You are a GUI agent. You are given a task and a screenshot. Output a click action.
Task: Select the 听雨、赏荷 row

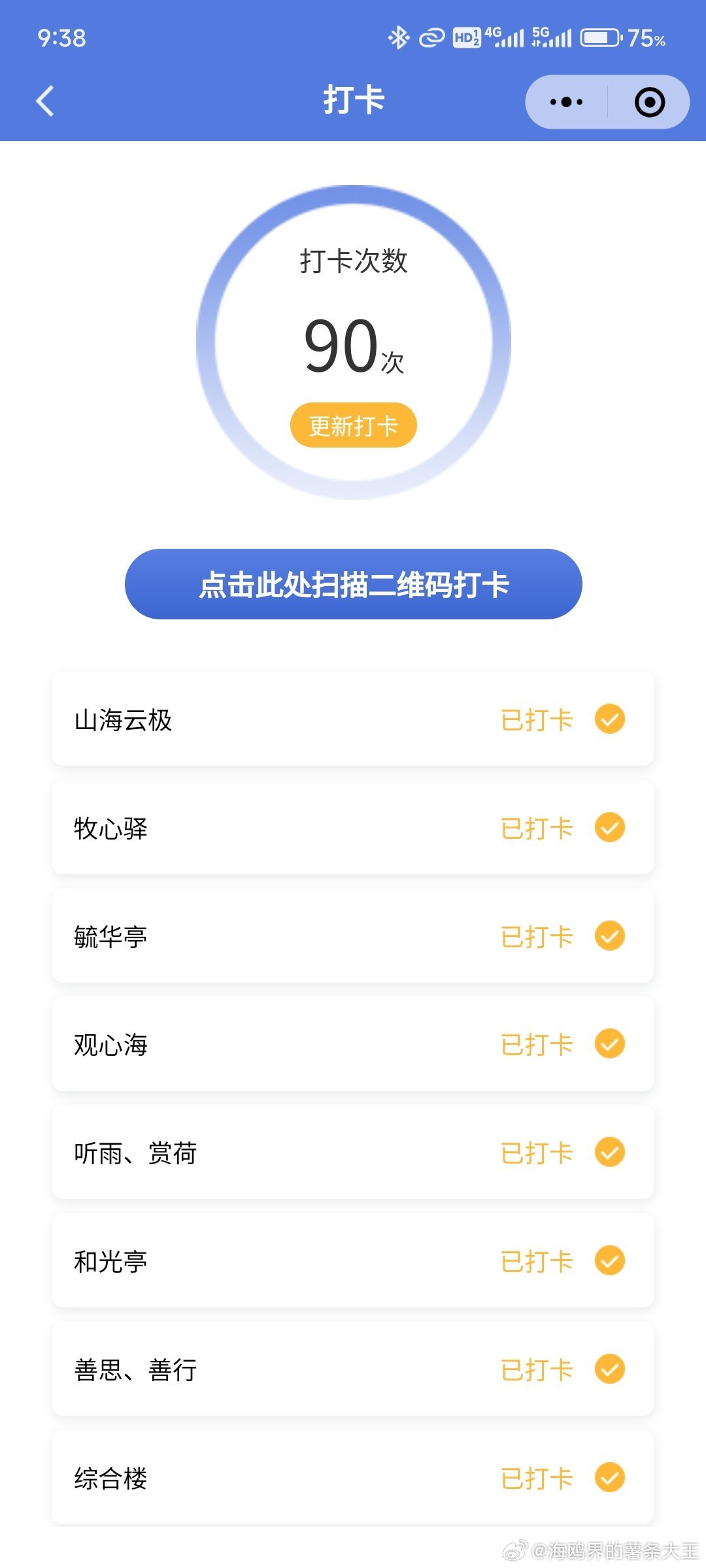point(353,1152)
